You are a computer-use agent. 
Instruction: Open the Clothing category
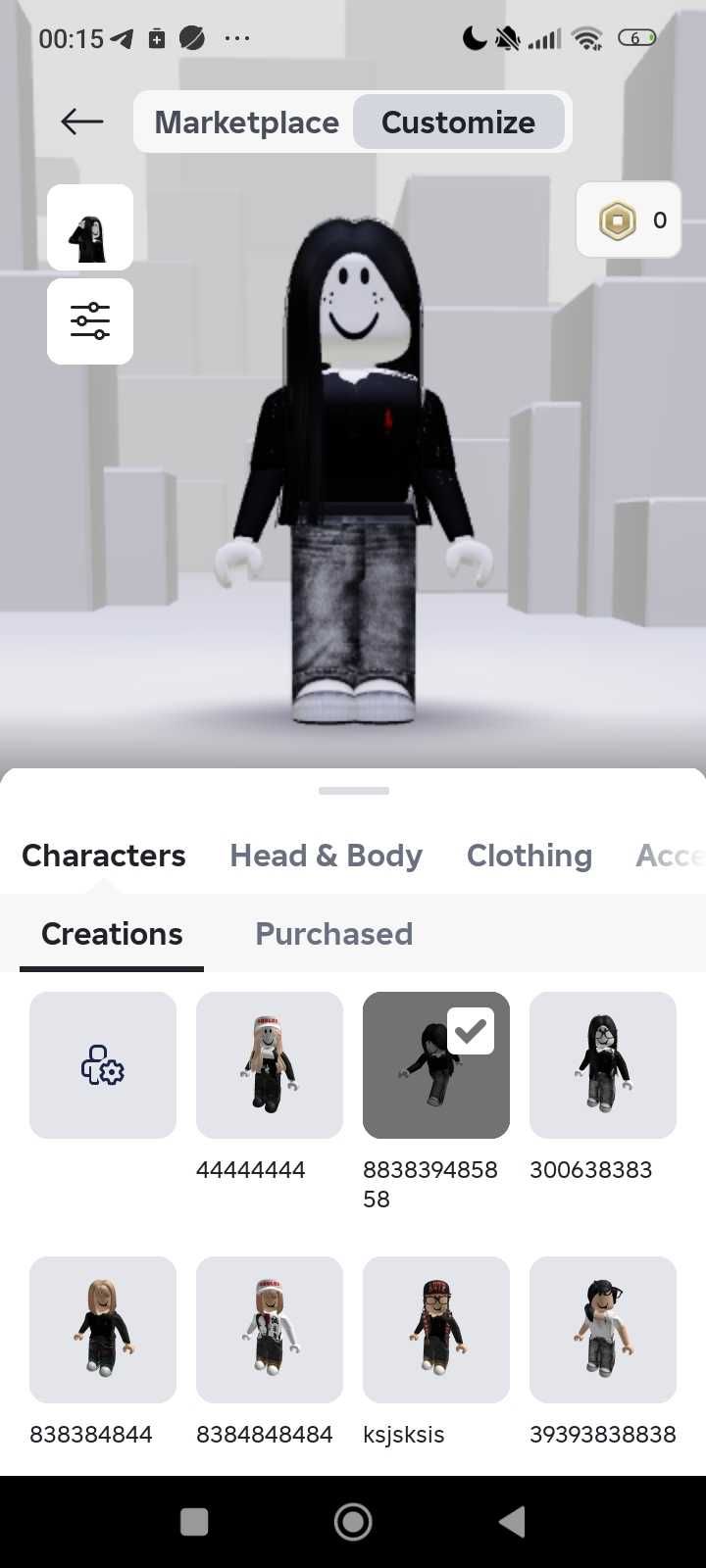[x=529, y=856]
